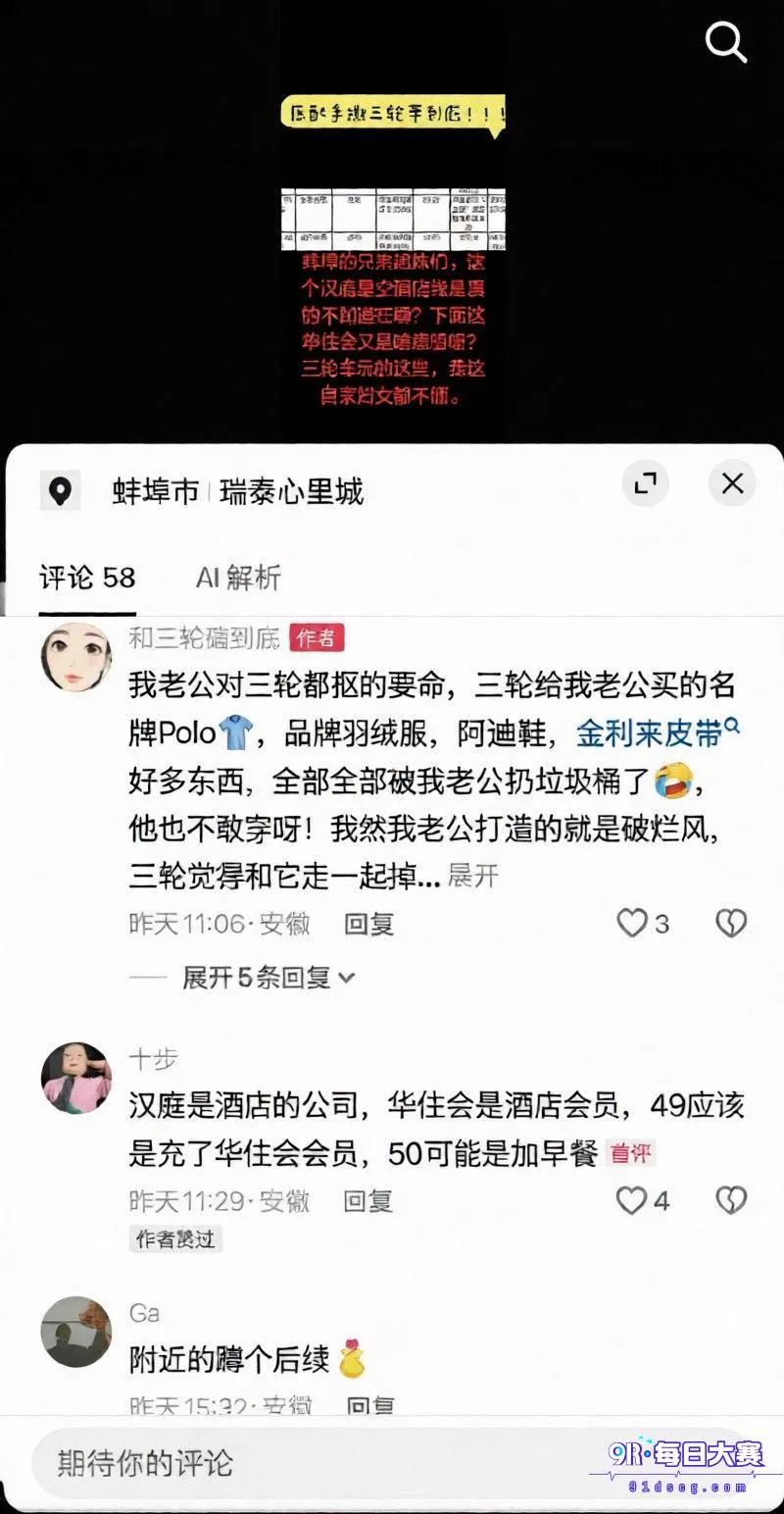Open 和三轮磕到底 author's profile avatar
Screen dimensions: 784x1514
(76, 657)
